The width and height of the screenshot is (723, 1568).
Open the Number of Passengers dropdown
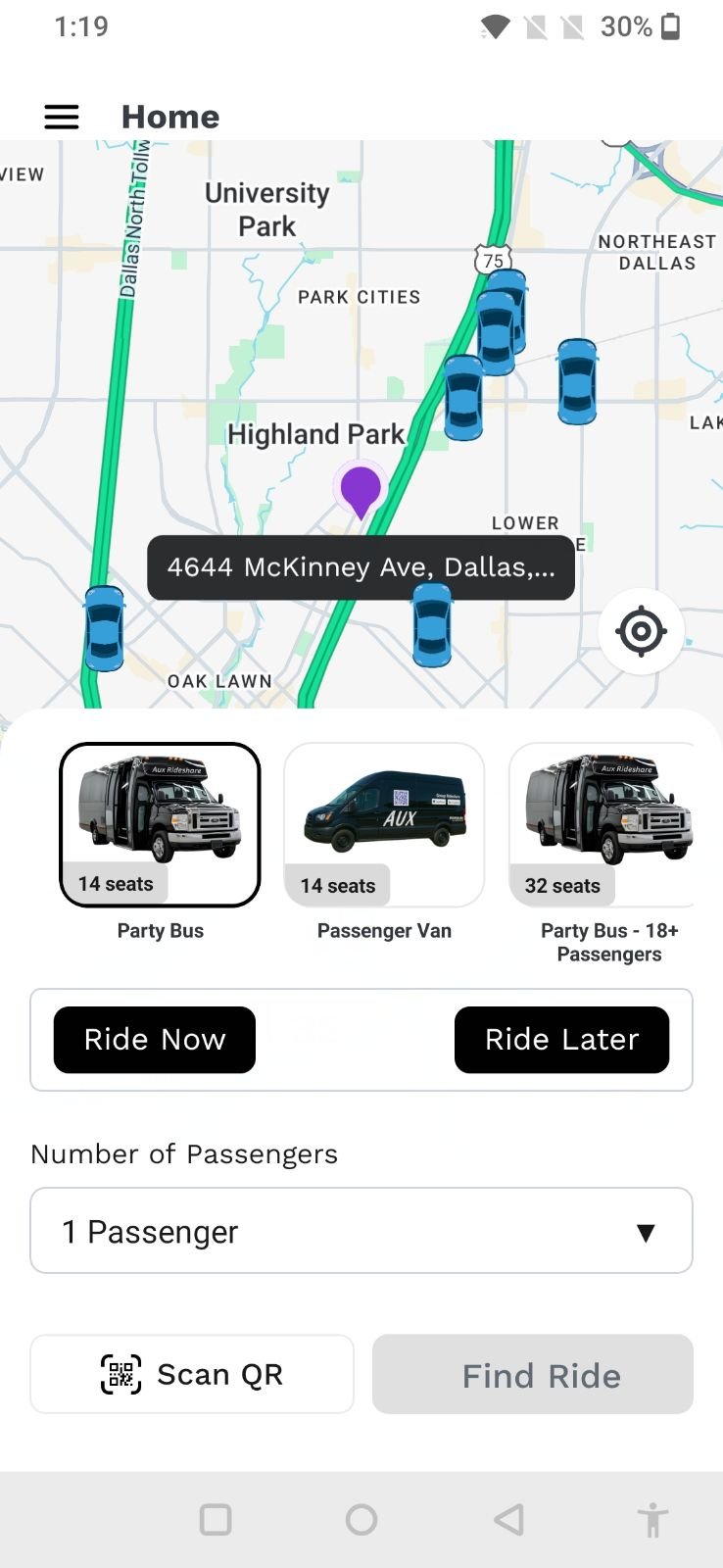tap(361, 1231)
